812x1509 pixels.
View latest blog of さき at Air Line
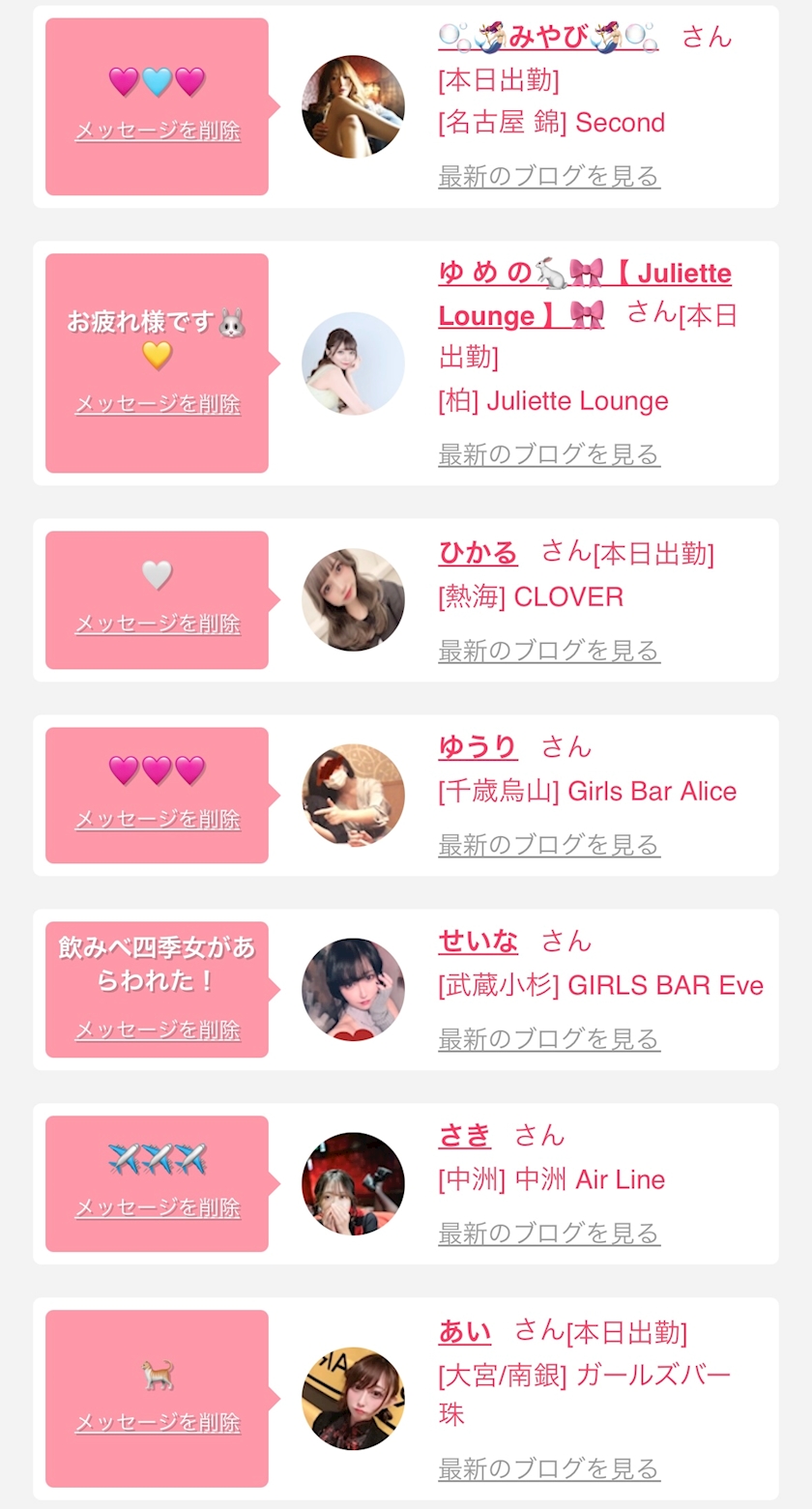549,1233
